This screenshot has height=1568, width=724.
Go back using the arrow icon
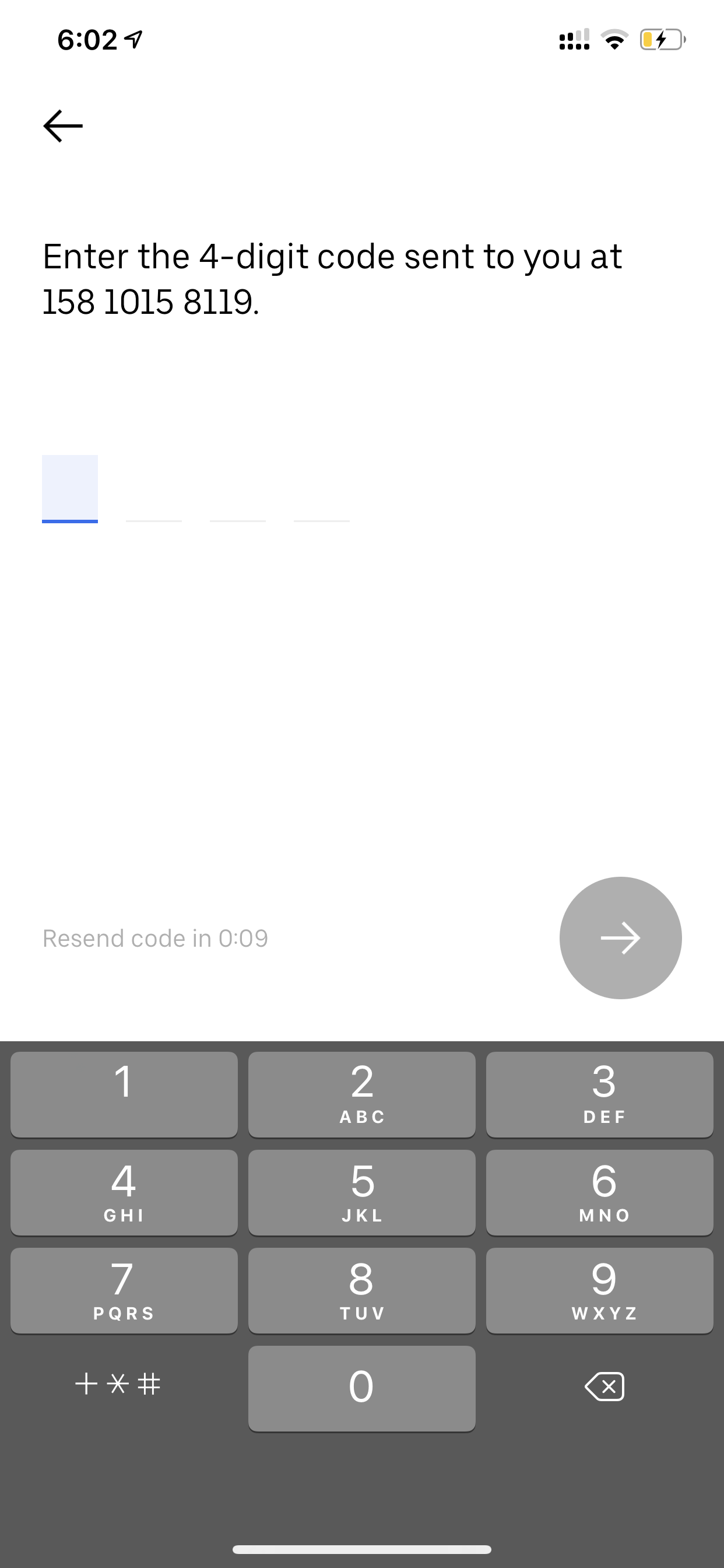coord(63,126)
